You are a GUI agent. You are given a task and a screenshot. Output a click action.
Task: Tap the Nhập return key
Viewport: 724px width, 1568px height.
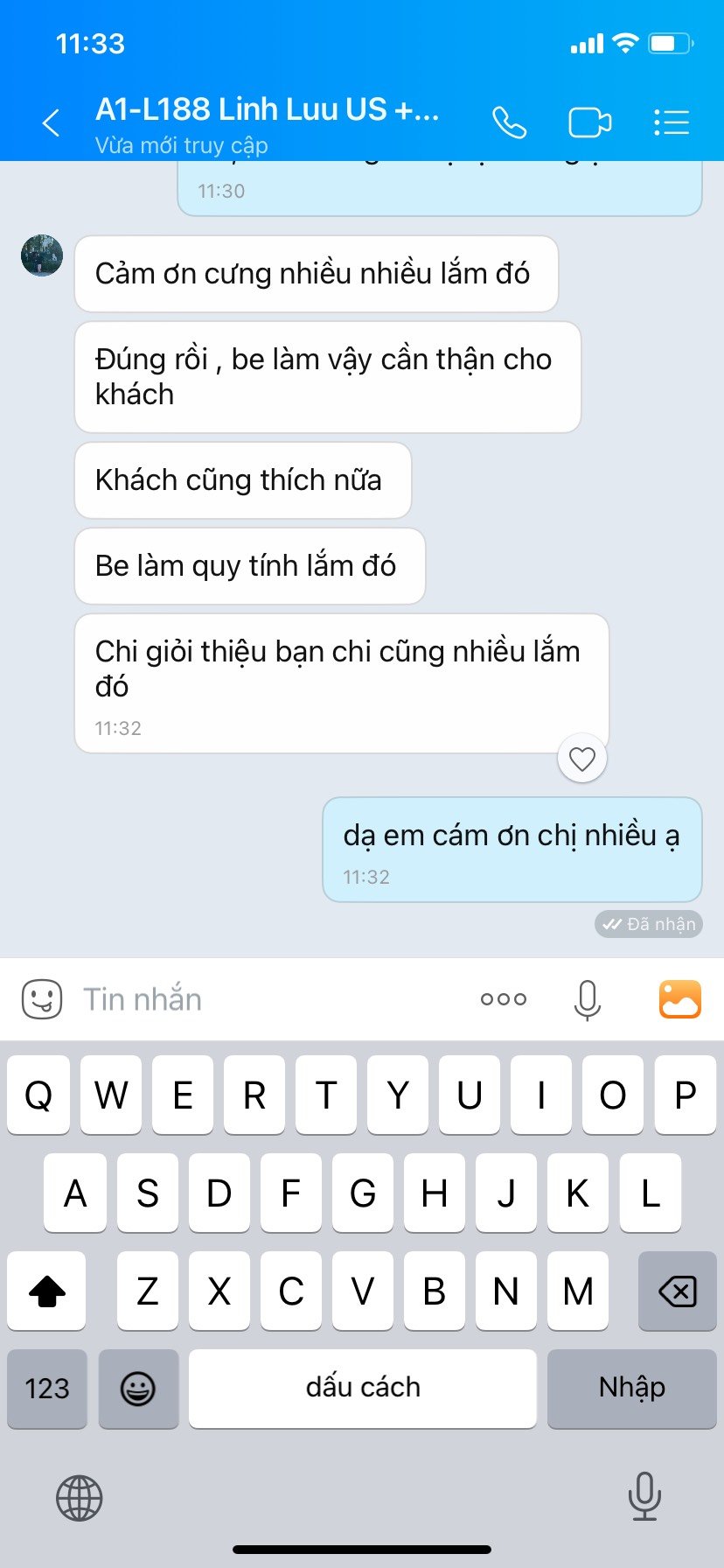click(x=631, y=1388)
